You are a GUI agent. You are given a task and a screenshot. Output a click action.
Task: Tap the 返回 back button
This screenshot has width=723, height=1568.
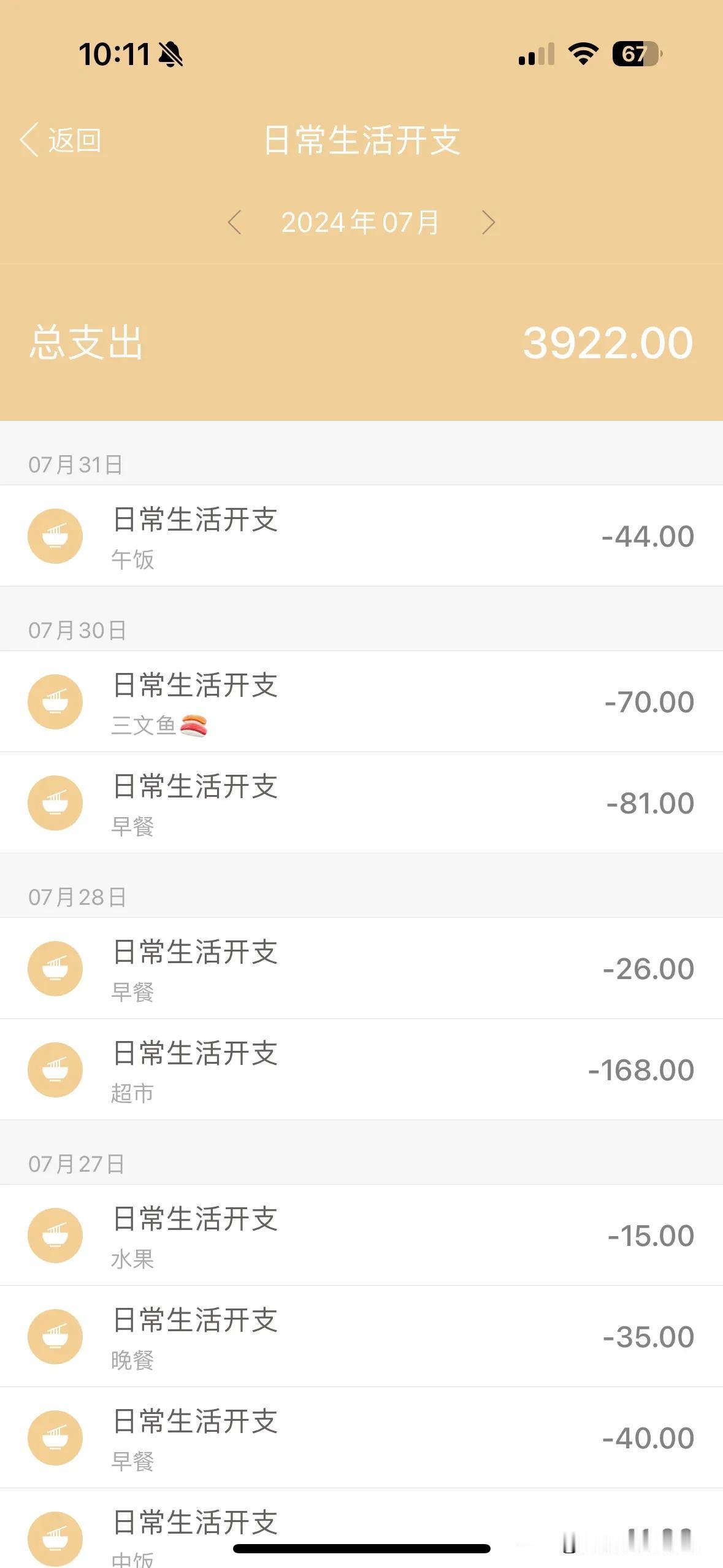(61, 140)
